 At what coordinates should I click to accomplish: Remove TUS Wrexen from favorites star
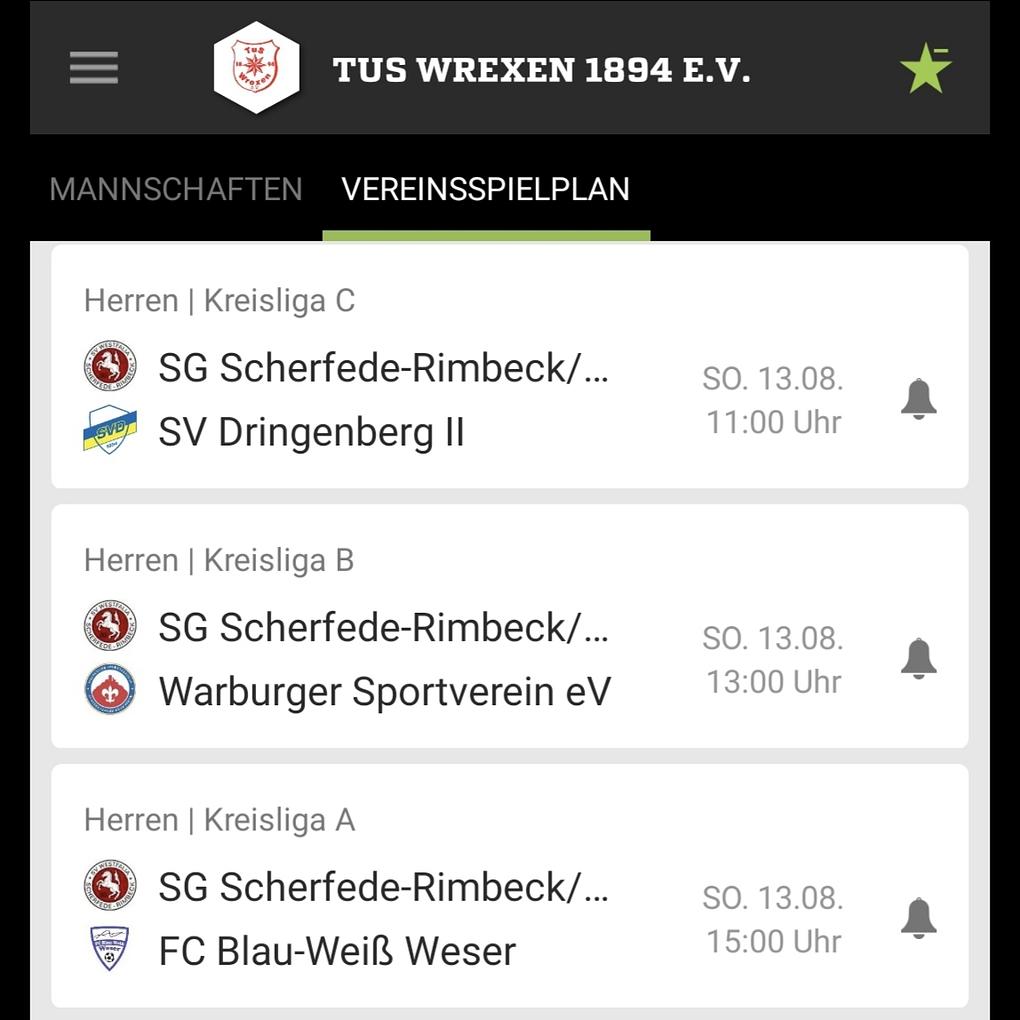click(x=925, y=69)
